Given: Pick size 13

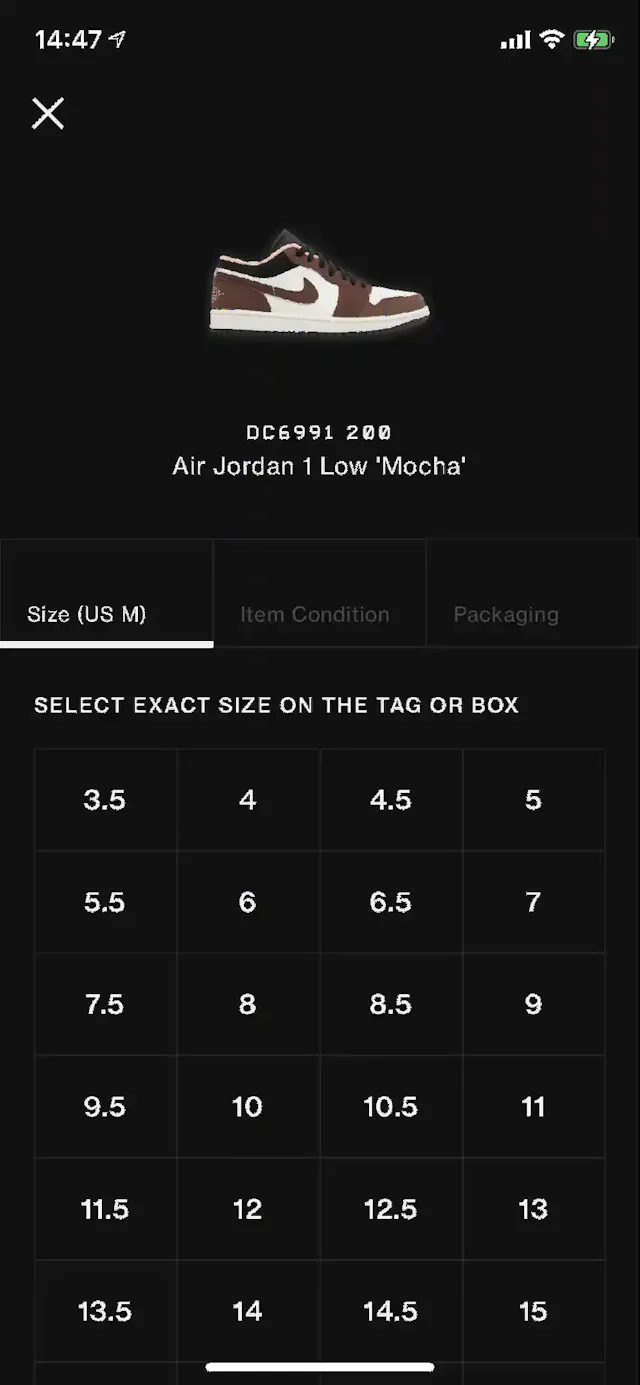Looking at the screenshot, I should pos(533,1208).
